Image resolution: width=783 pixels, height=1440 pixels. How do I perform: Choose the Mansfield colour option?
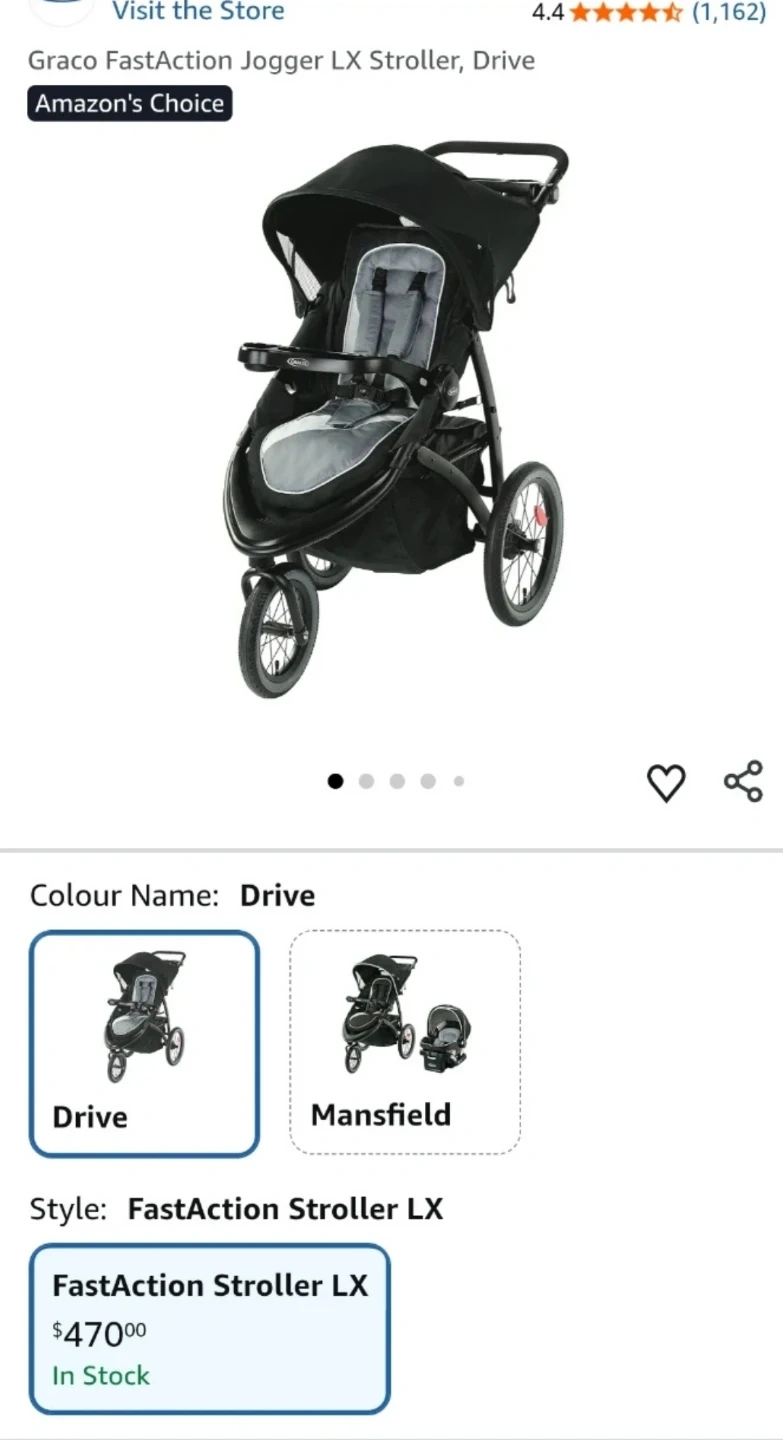tap(404, 1041)
